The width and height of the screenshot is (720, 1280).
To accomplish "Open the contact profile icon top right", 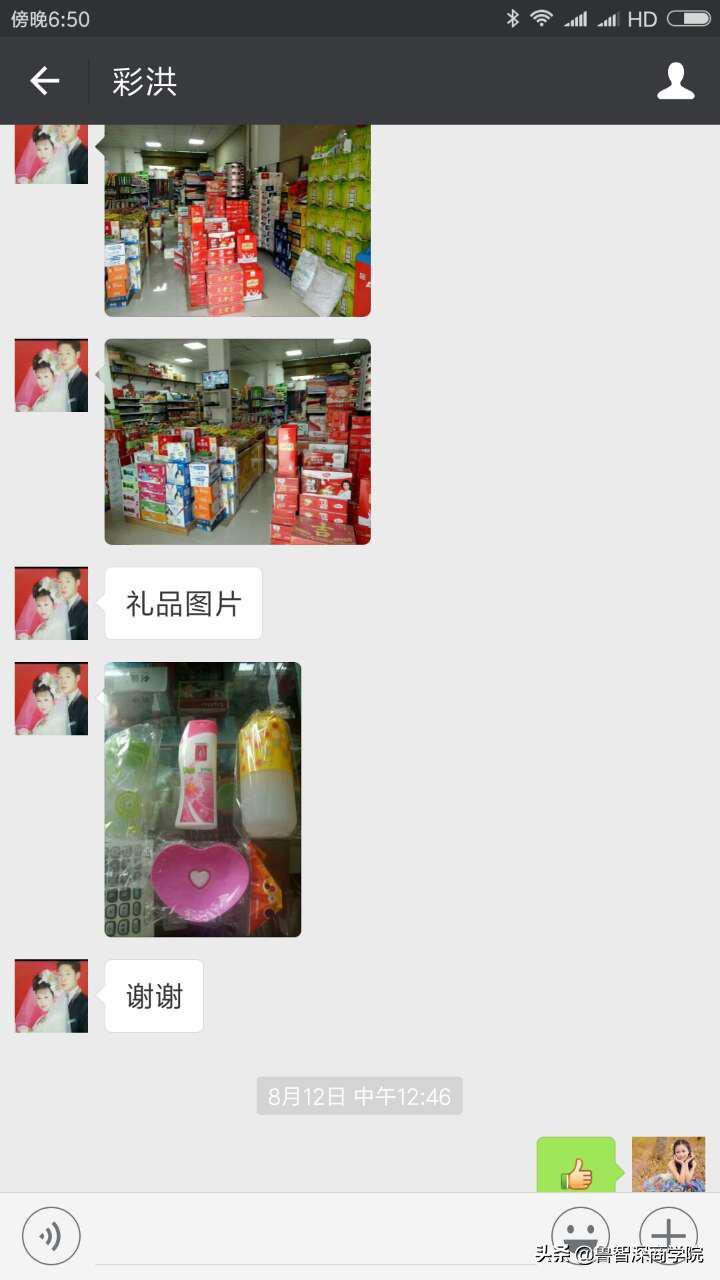I will 674,81.
